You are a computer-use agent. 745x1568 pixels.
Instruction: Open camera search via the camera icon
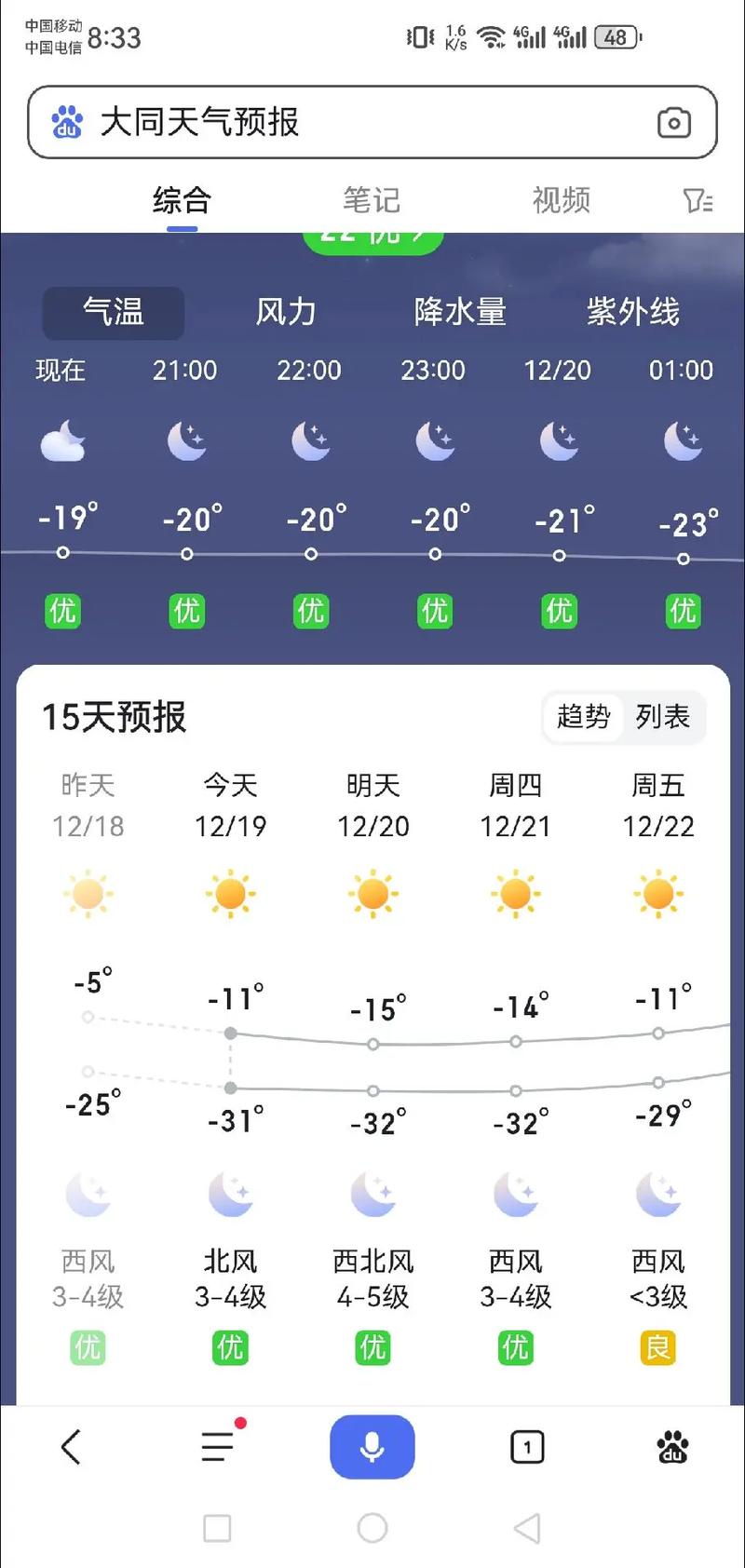click(673, 122)
